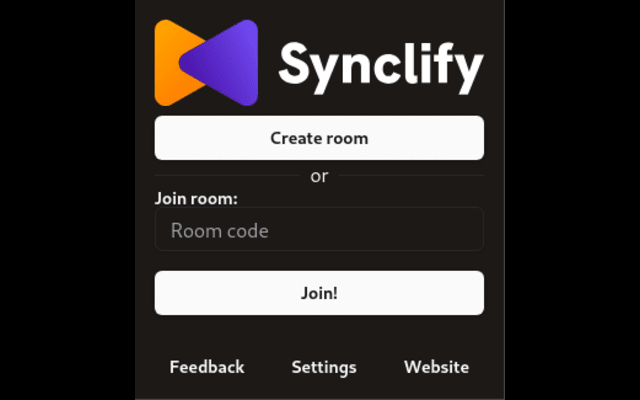The image size is (640, 400).
Task: Create a new Synclify room
Action: [x=319, y=138]
